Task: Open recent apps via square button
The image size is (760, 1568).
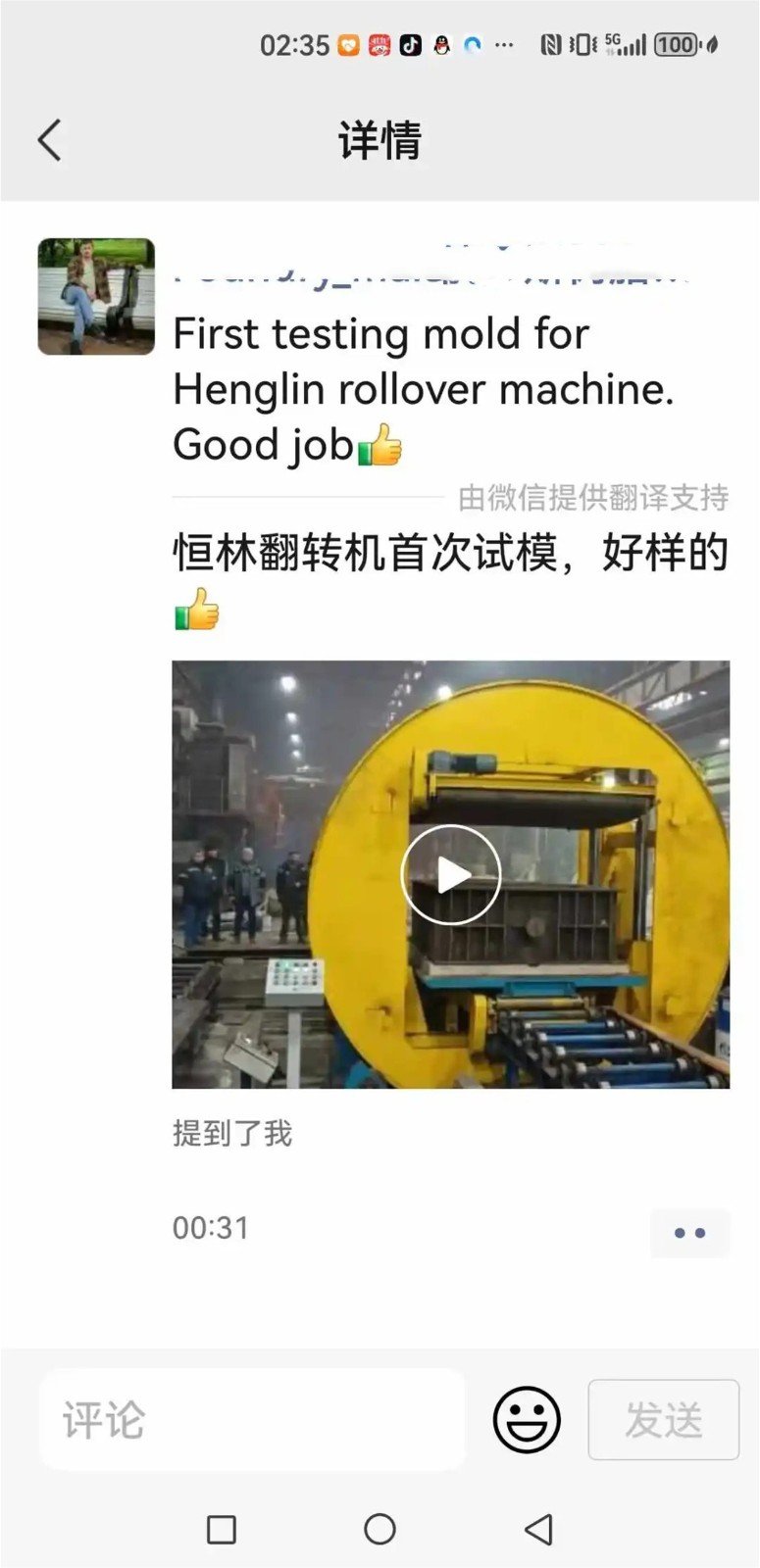Action: point(222,1529)
